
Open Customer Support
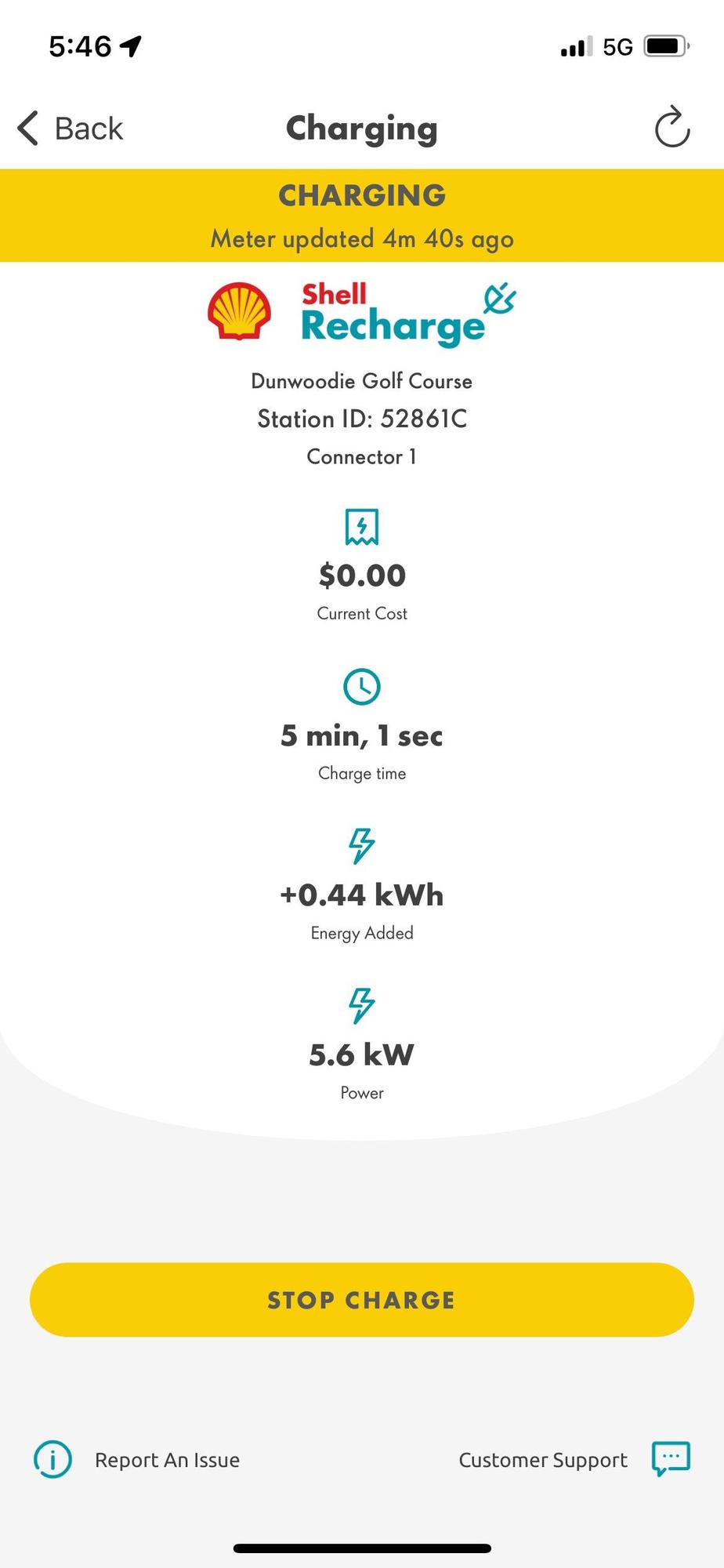pyautogui.click(x=543, y=1460)
